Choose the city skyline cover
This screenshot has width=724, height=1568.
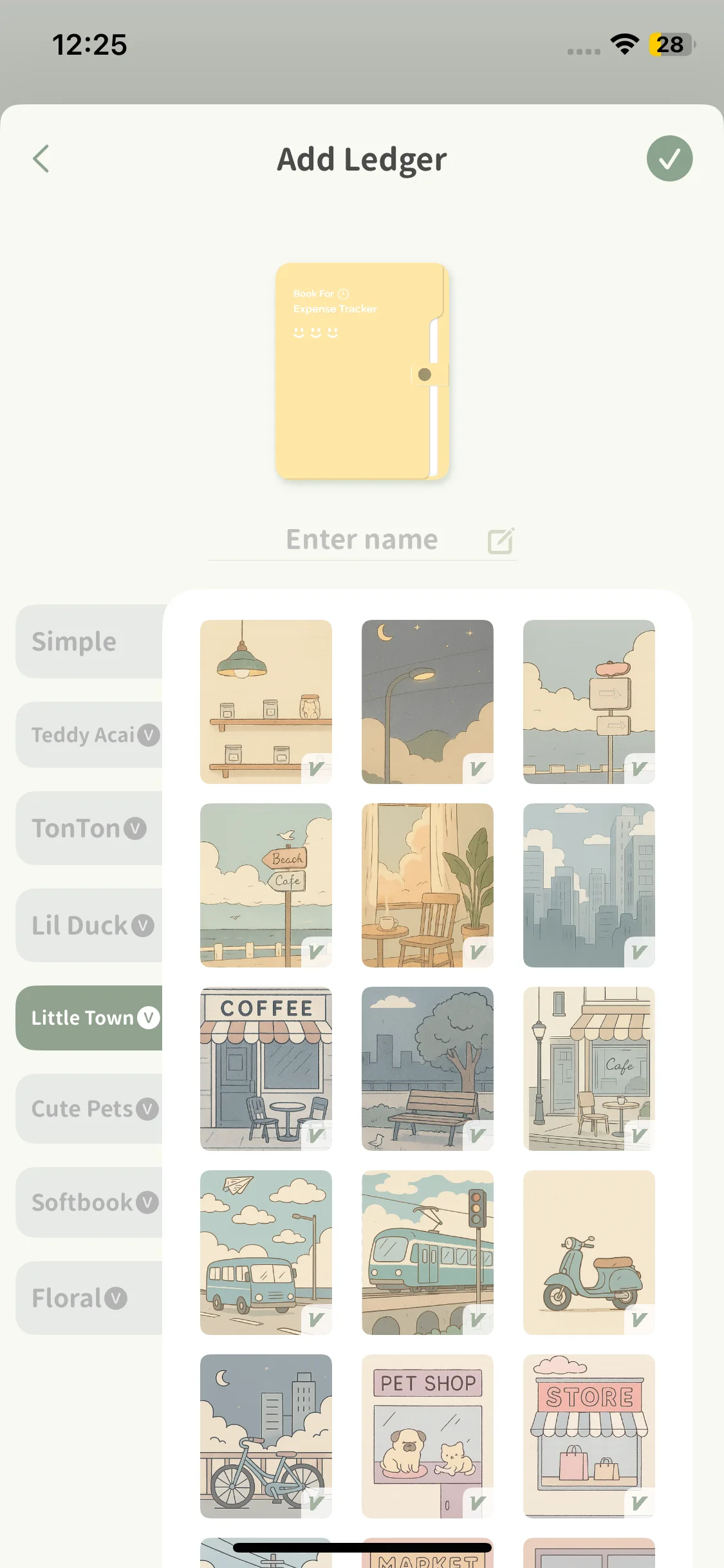[589, 885]
